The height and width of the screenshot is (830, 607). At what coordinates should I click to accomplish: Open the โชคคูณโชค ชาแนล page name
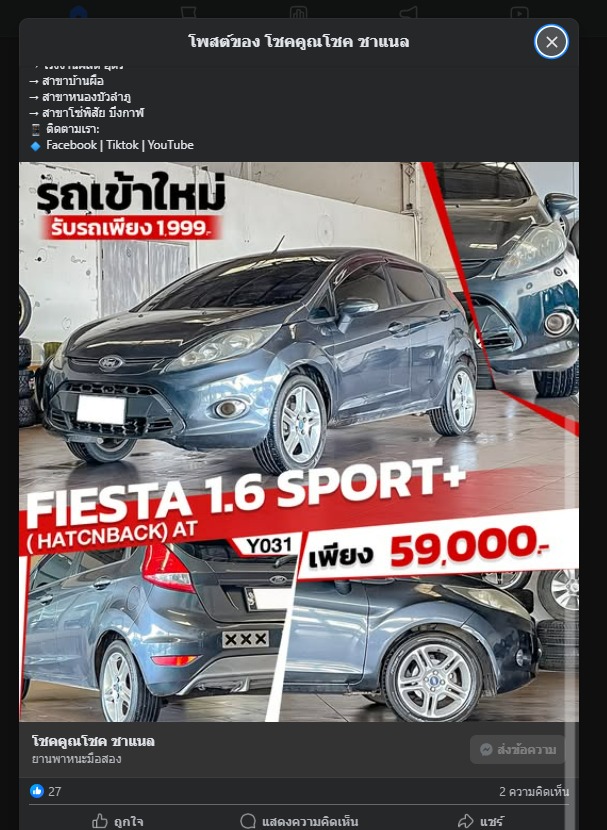coord(93,741)
